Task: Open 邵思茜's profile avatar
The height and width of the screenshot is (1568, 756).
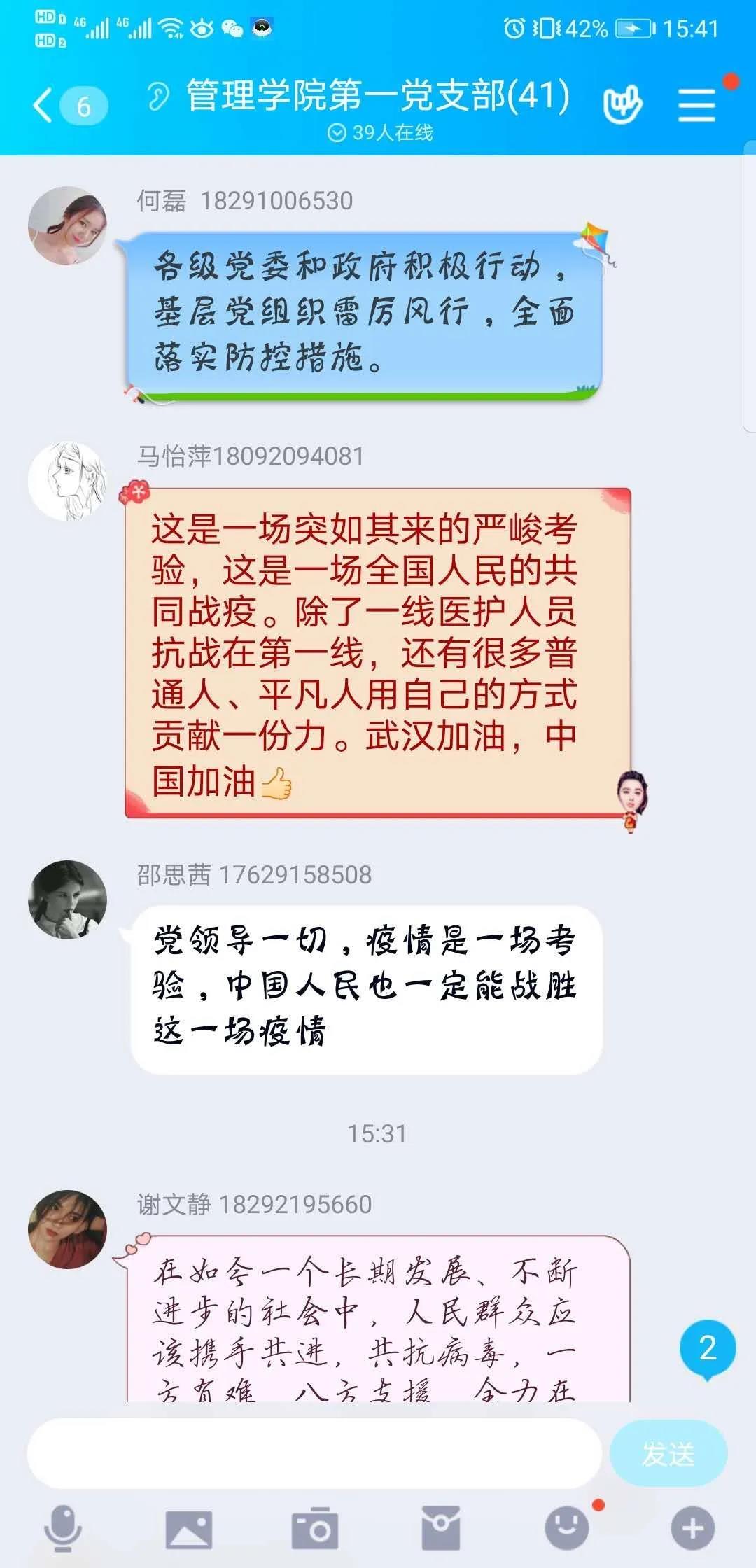Action: pos(67,899)
